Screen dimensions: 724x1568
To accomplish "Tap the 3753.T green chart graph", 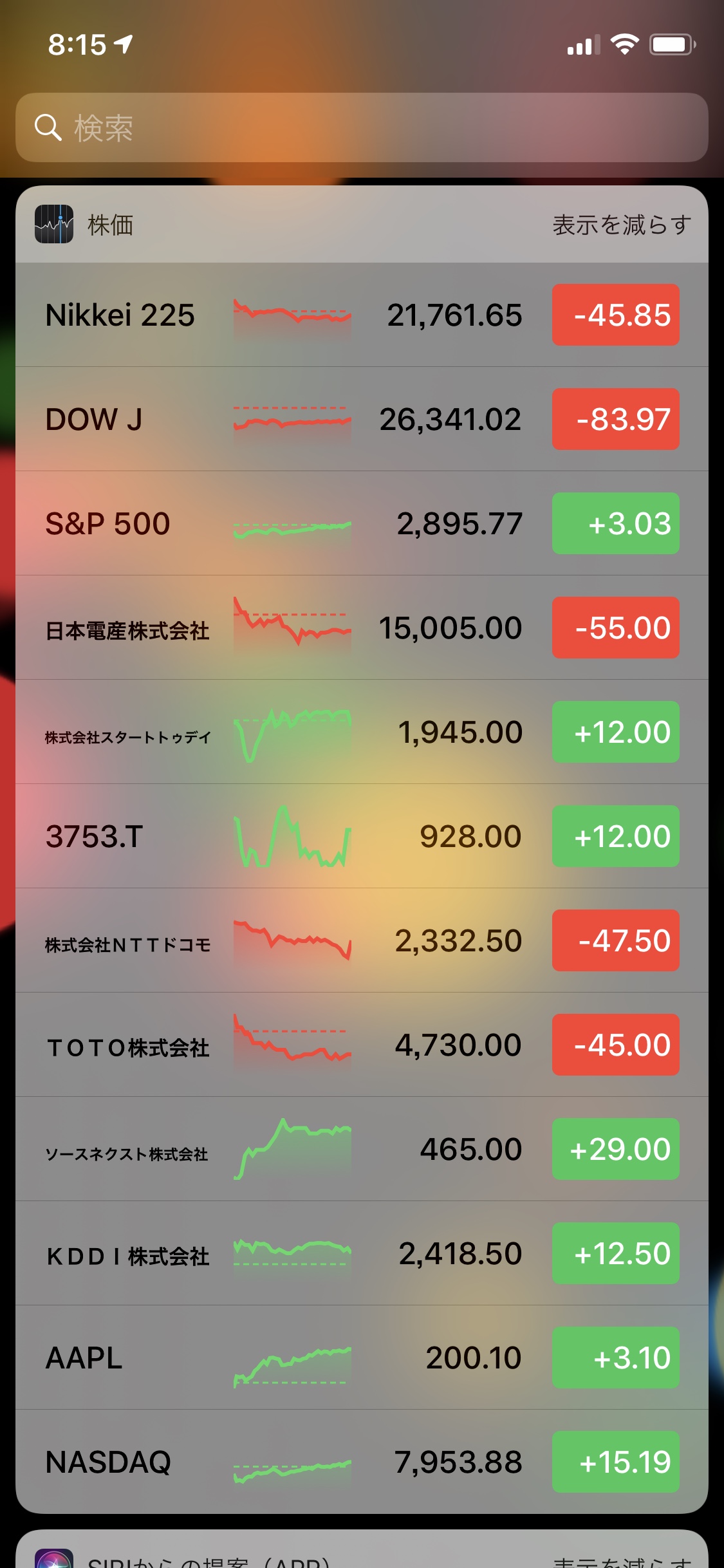I will tap(293, 837).
